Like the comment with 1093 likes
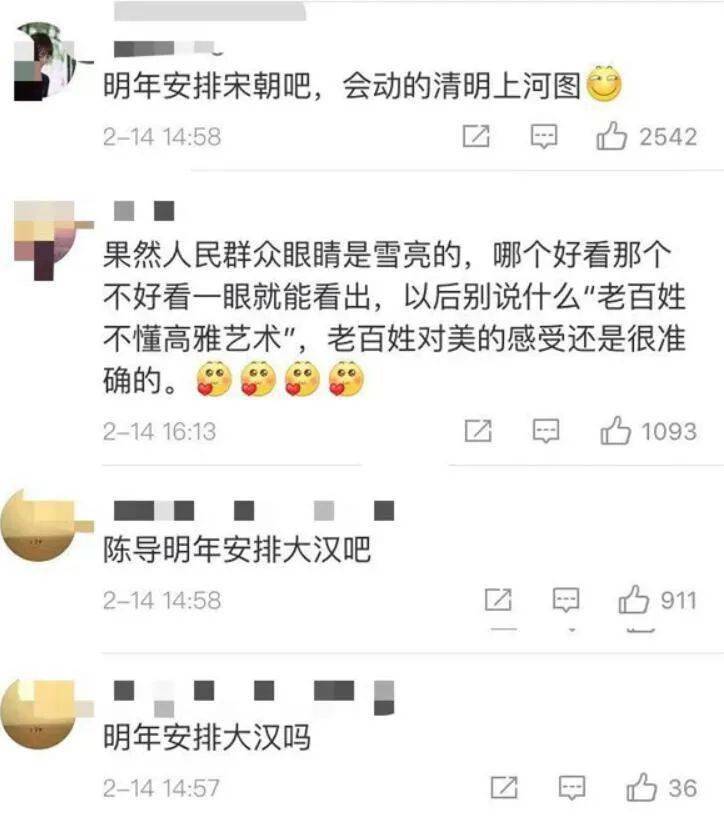This screenshot has height=820, width=724. [616, 431]
